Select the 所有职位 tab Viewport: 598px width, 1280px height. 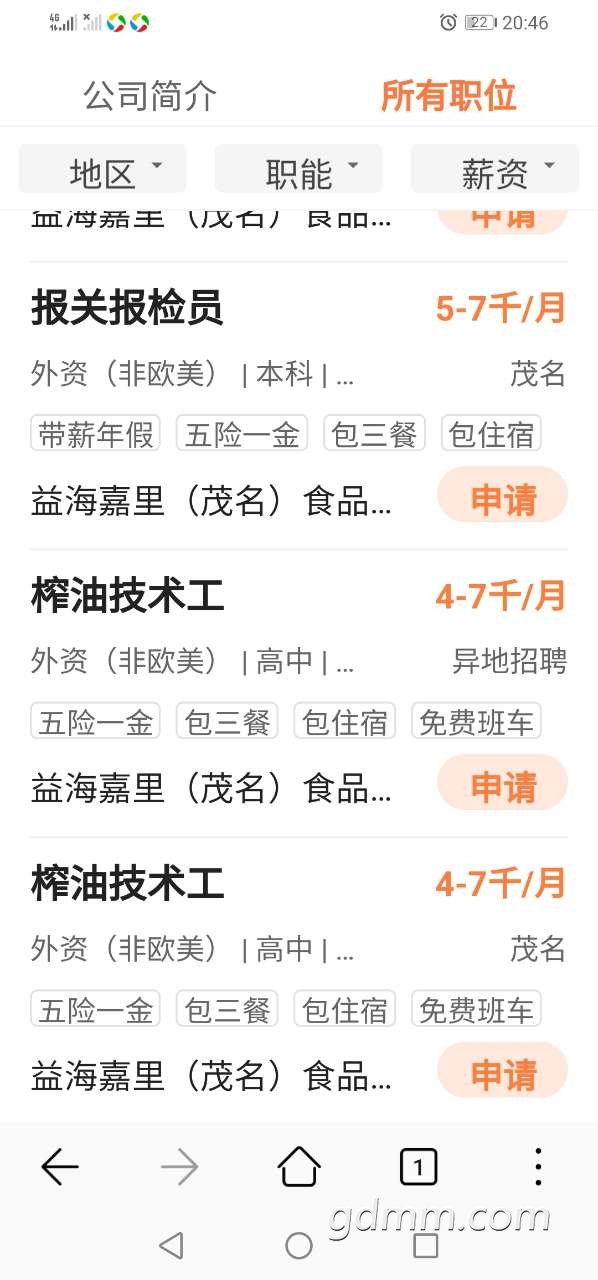click(x=449, y=97)
